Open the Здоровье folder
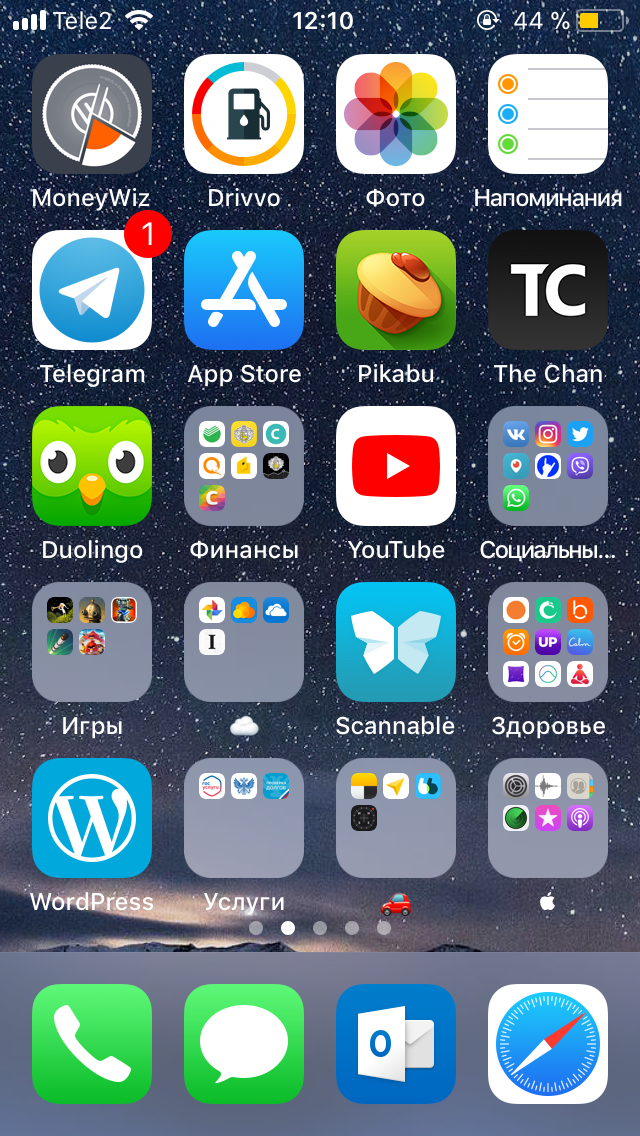Screen dimensions: 640x1136 (548, 642)
